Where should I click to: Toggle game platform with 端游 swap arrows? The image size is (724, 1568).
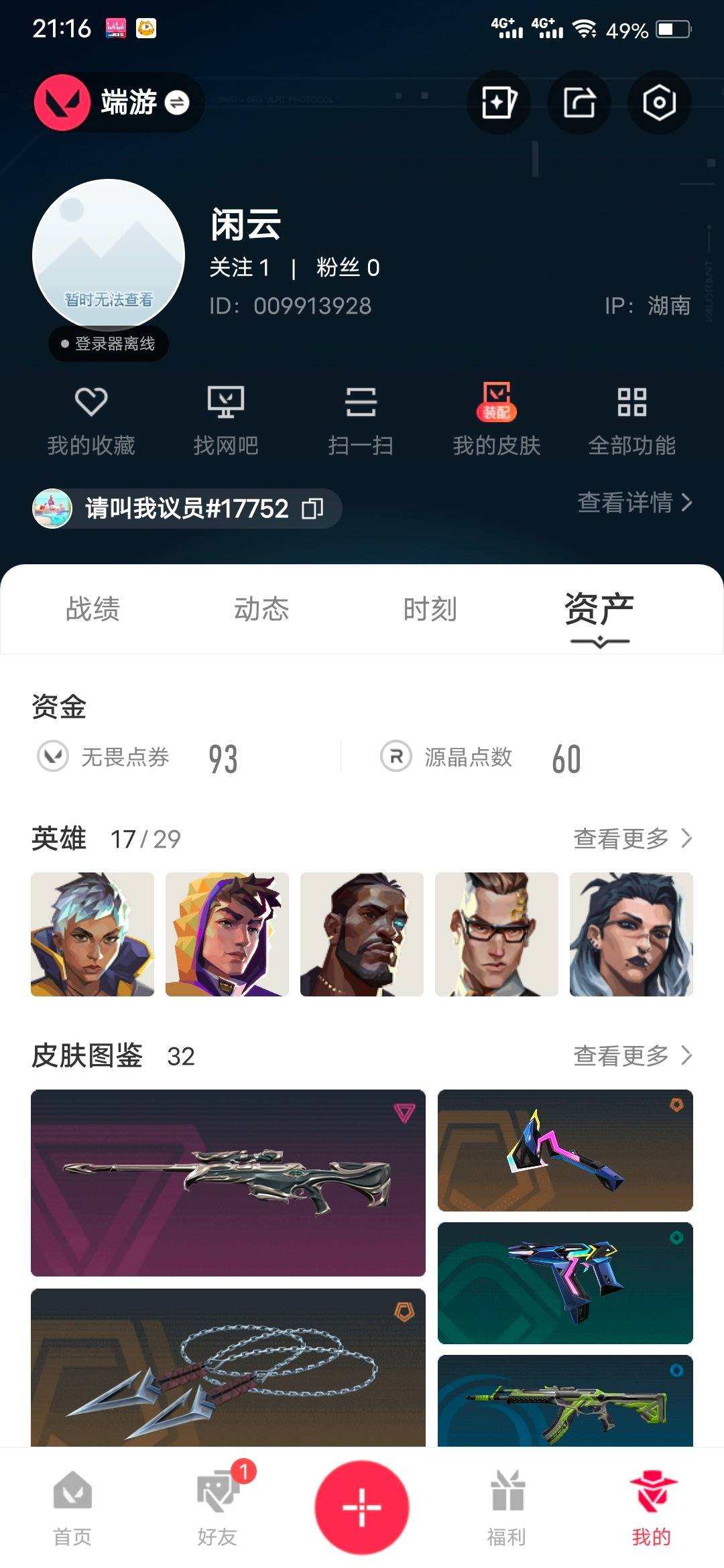[x=176, y=103]
